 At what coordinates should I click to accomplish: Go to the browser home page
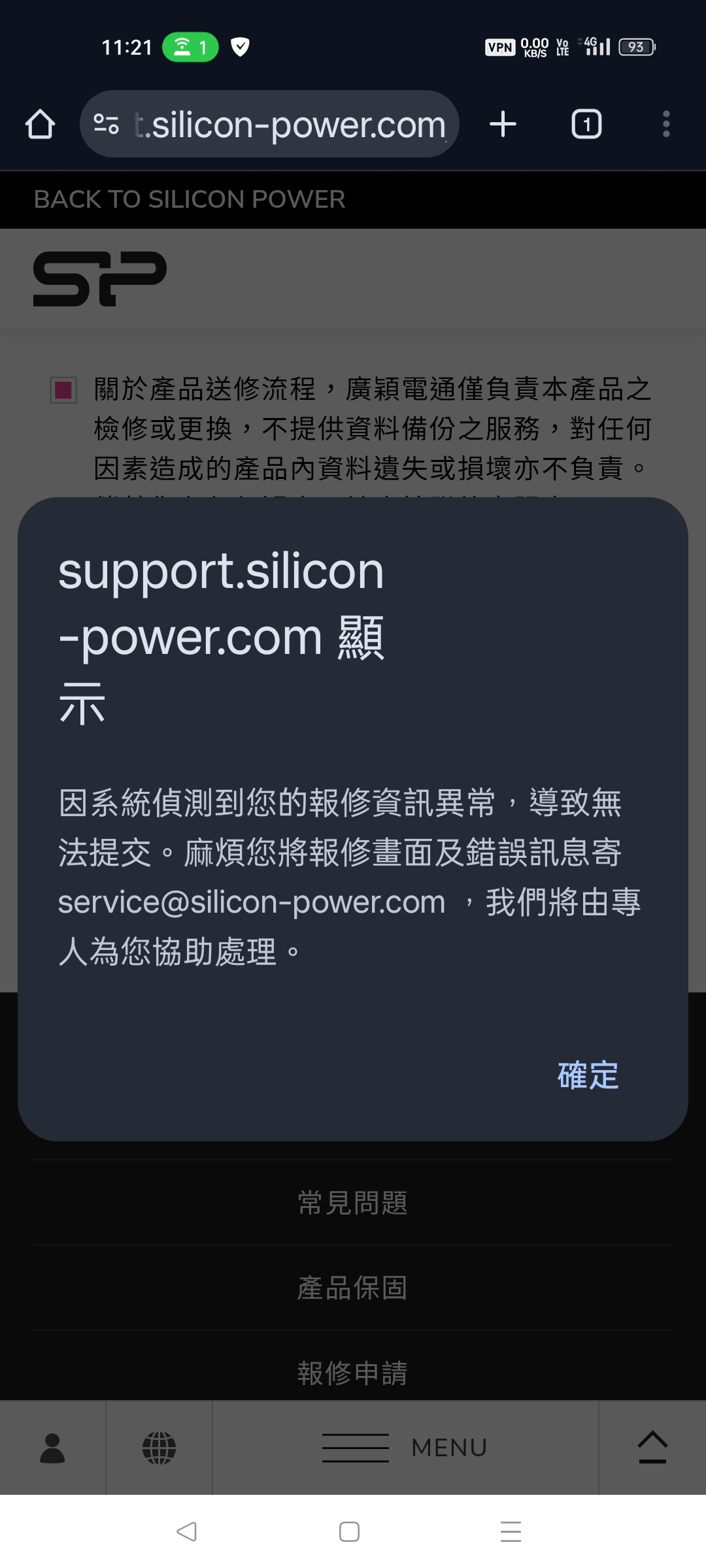click(40, 124)
